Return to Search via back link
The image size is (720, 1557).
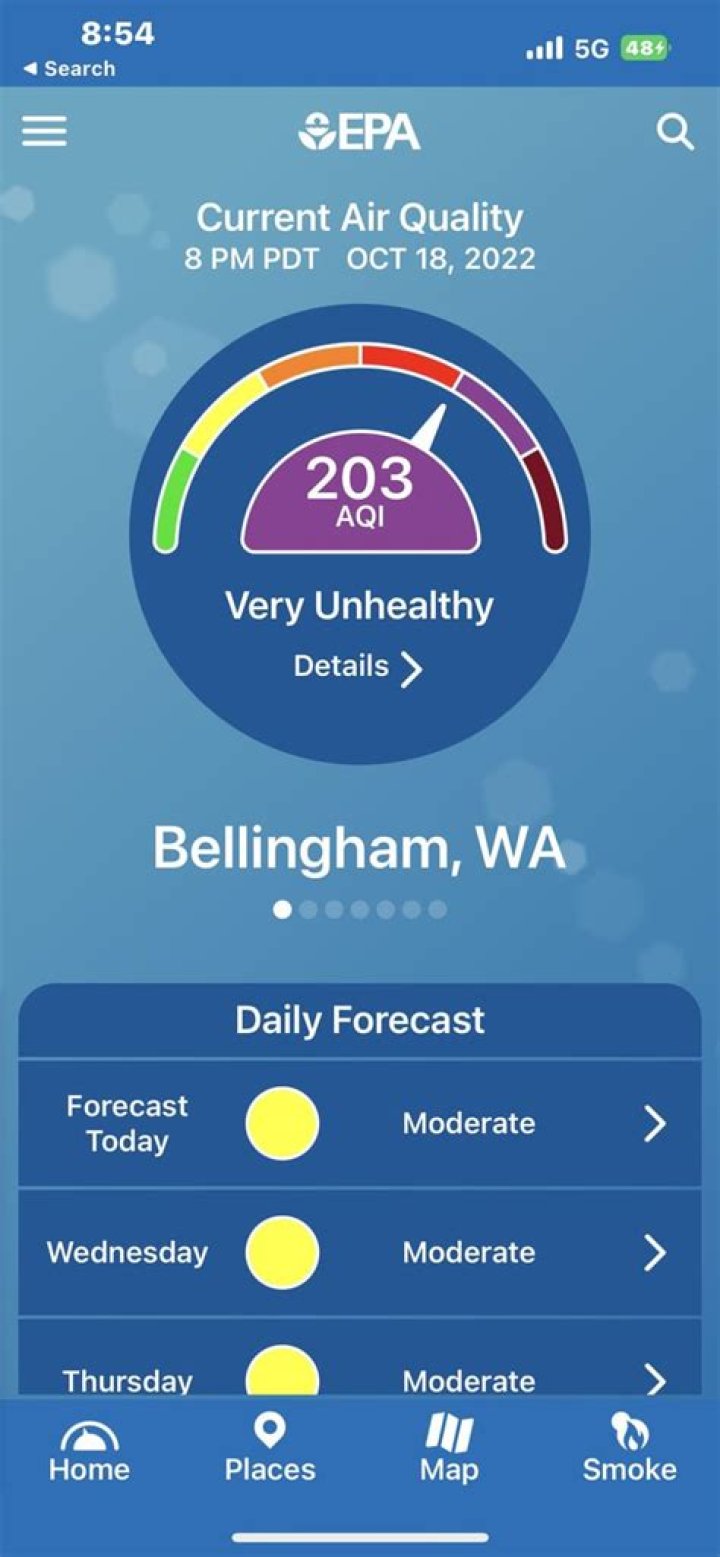click(x=69, y=69)
